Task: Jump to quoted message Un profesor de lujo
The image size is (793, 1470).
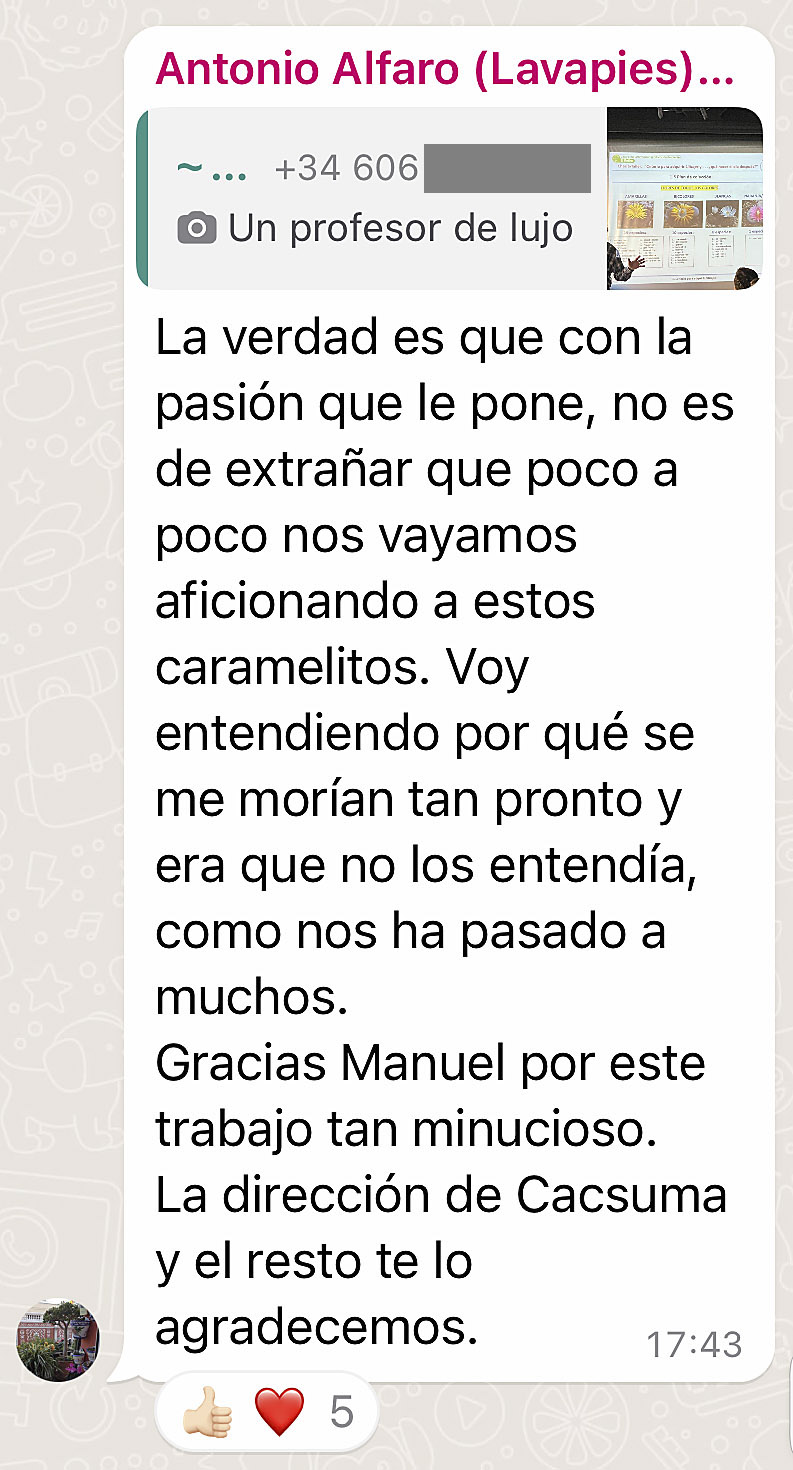Action: (380, 200)
